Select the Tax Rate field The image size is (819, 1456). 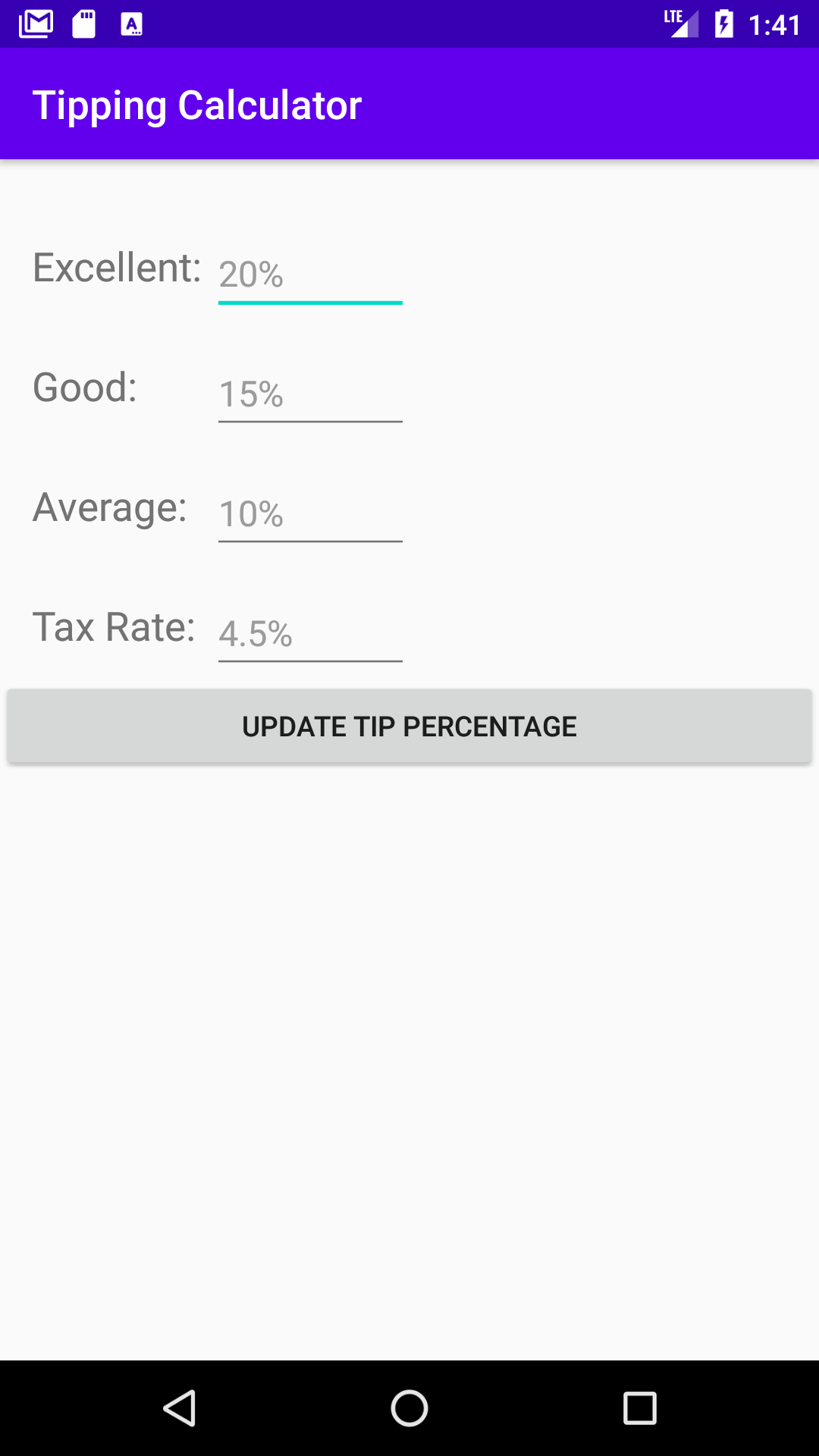pyautogui.click(x=309, y=635)
